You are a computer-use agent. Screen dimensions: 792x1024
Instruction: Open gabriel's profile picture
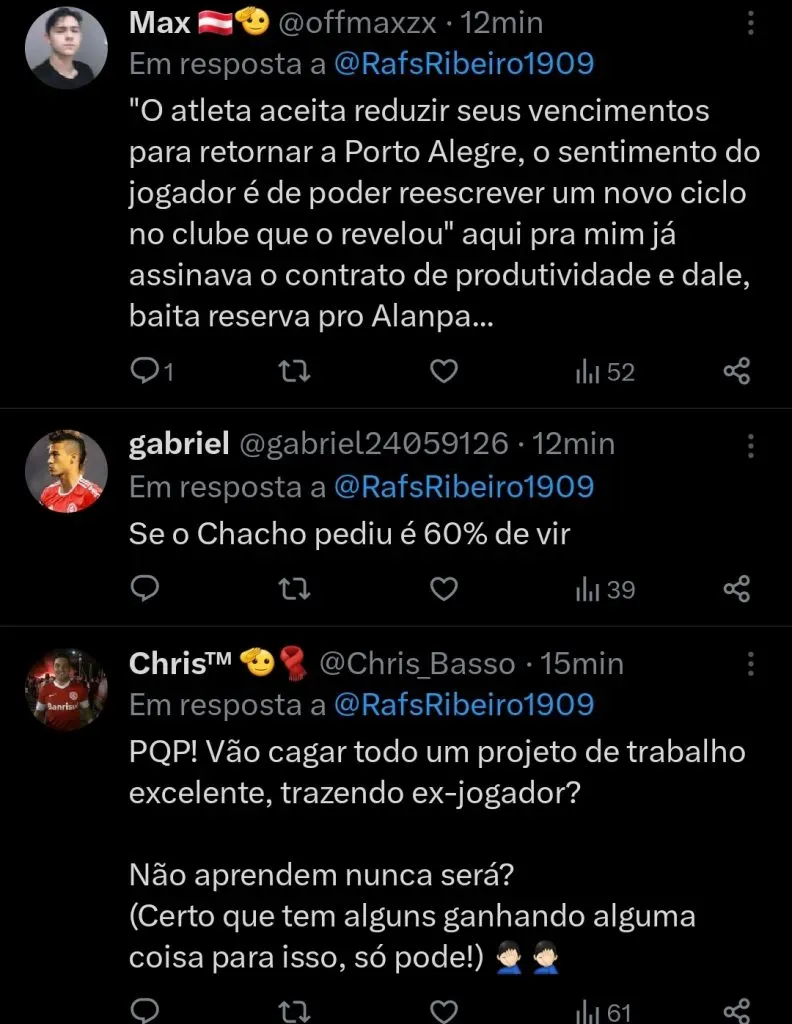pyautogui.click(x=66, y=471)
